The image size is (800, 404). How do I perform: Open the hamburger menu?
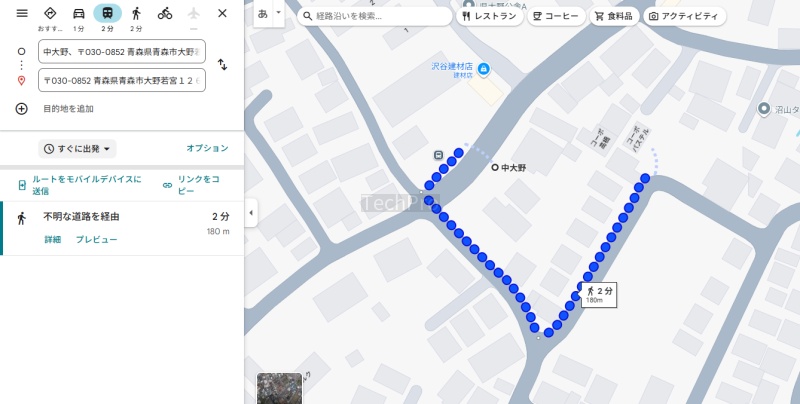[x=21, y=13]
